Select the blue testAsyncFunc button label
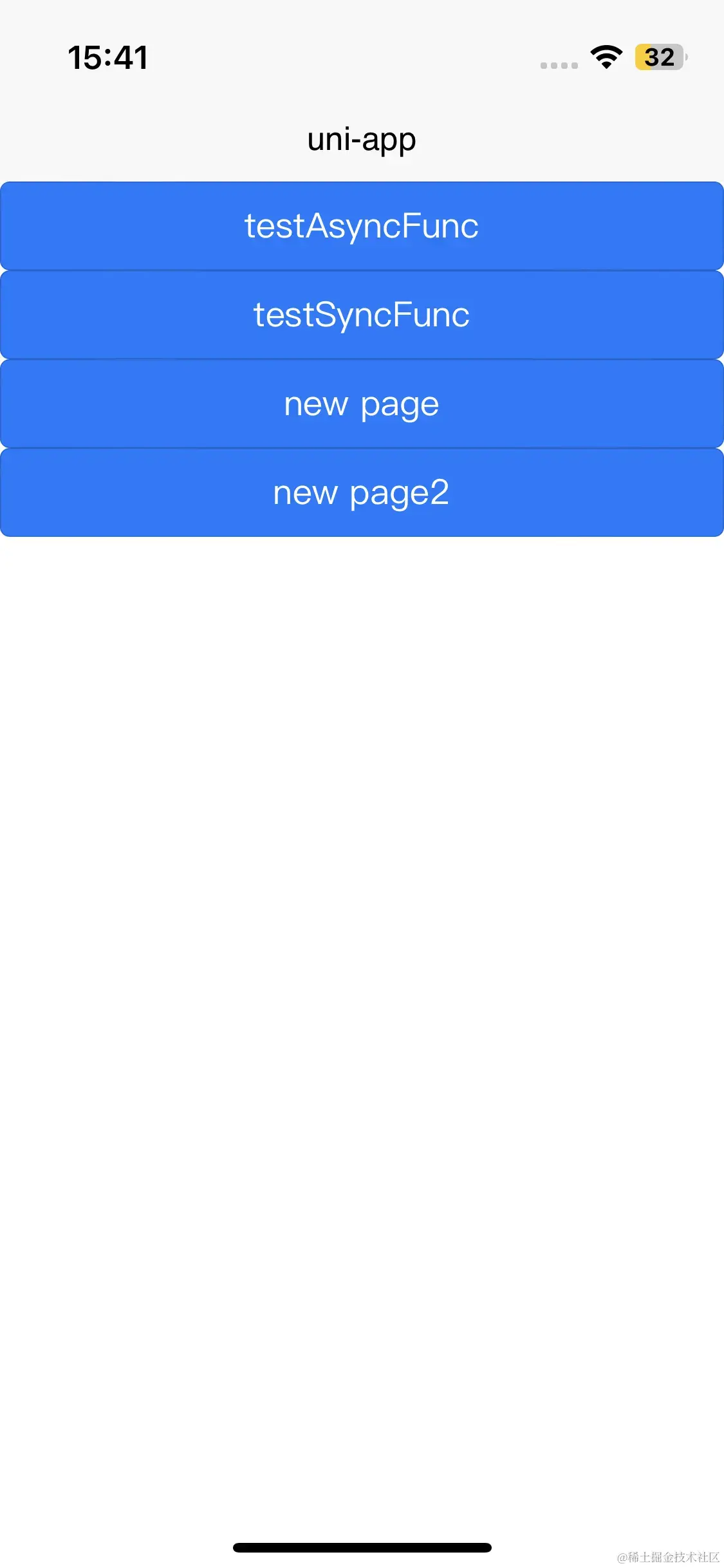 362,225
